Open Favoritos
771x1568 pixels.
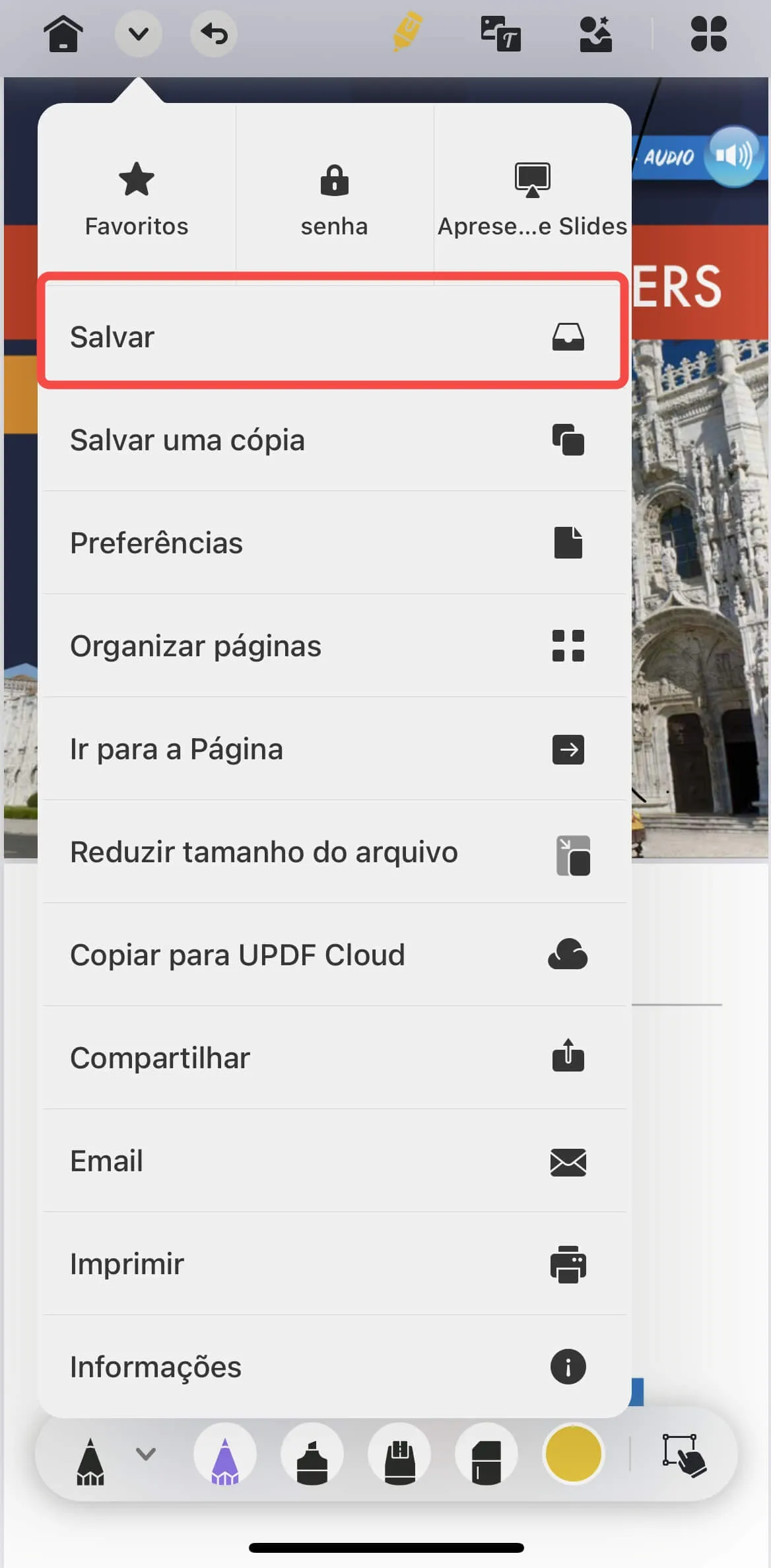136,198
